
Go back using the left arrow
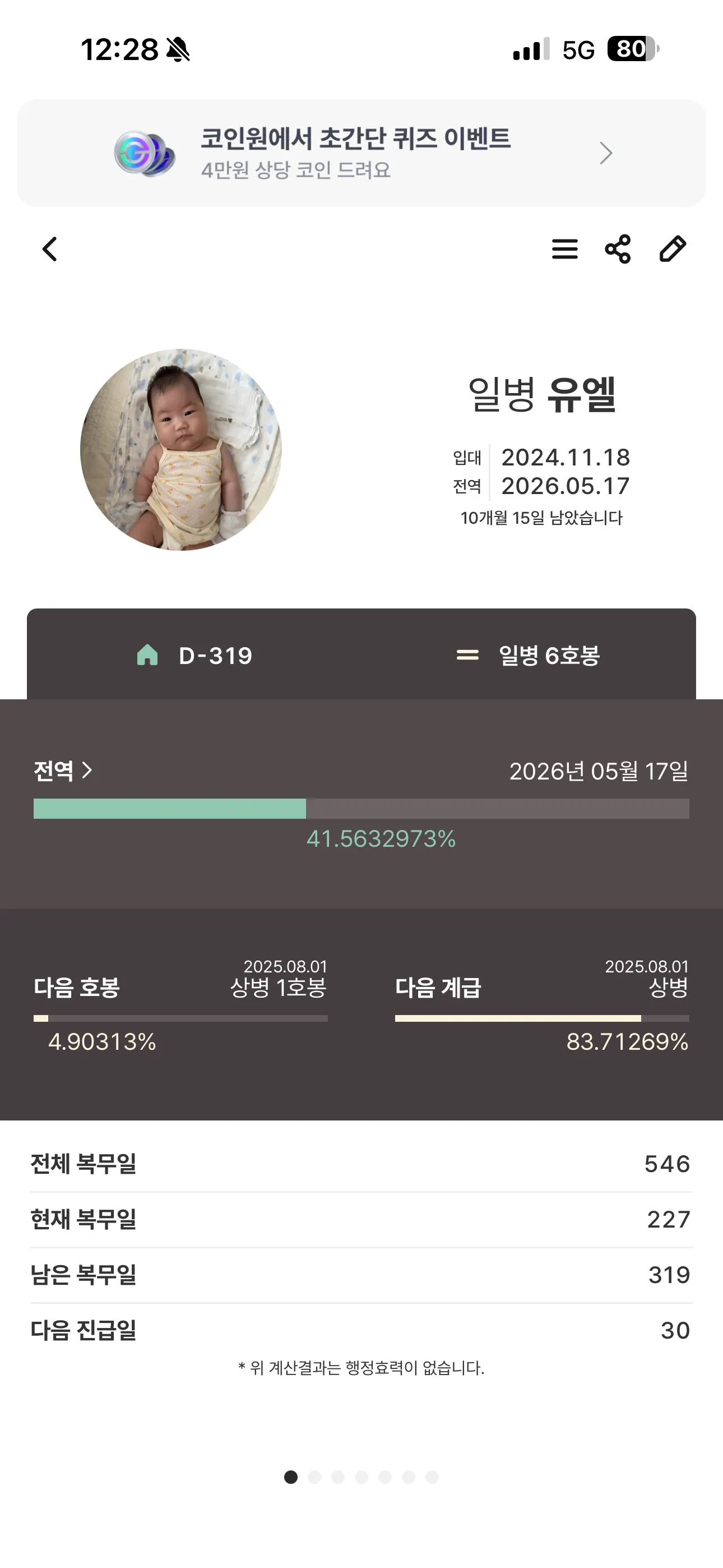click(50, 249)
